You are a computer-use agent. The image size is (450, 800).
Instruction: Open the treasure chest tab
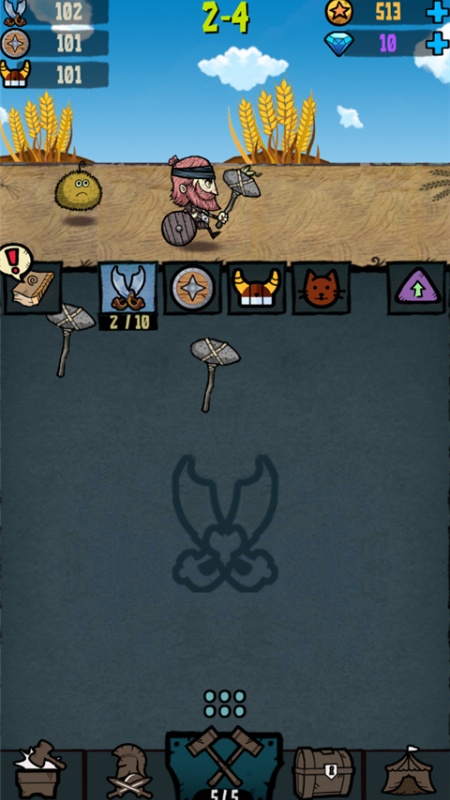323,772
